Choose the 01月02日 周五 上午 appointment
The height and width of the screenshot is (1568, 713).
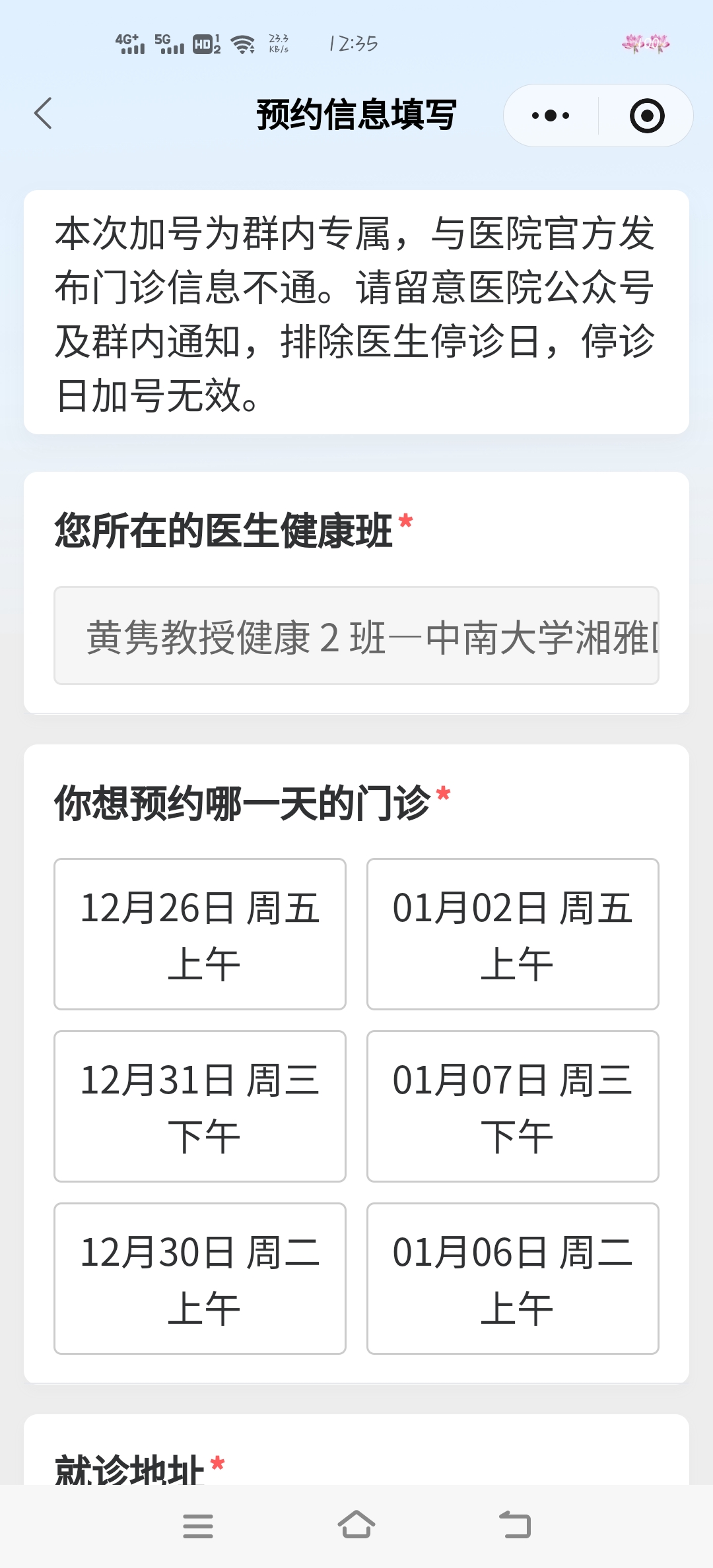click(x=512, y=934)
